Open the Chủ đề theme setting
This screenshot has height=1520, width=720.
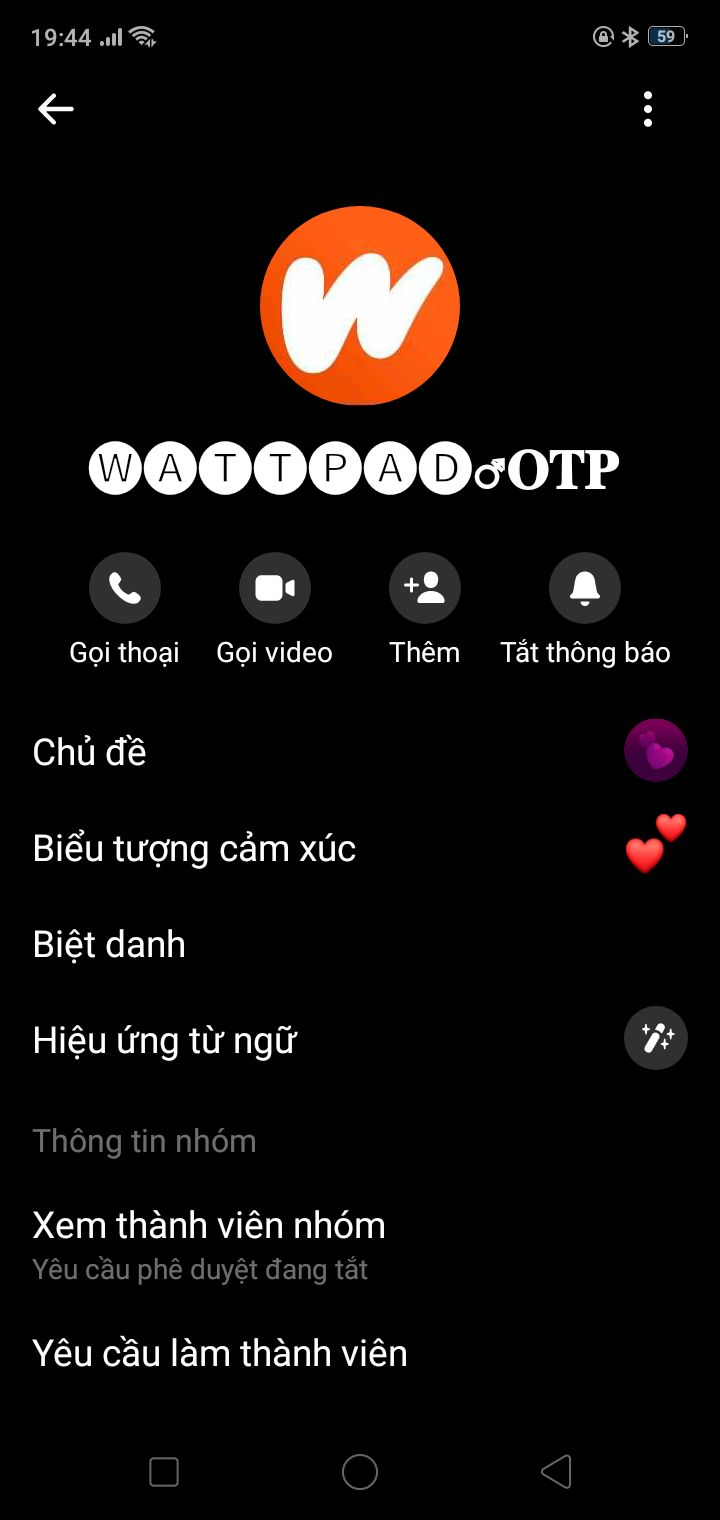tap(360, 752)
